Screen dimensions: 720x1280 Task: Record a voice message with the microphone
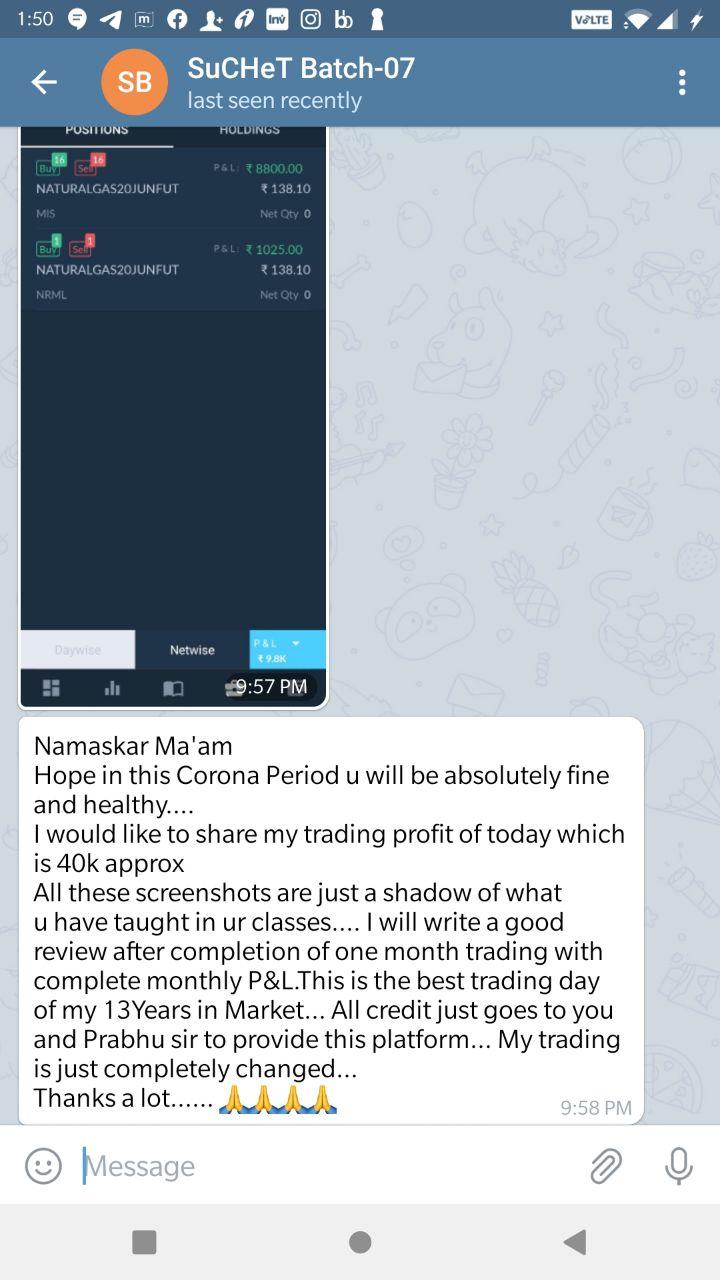pyautogui.click(x=678, y=1166)
